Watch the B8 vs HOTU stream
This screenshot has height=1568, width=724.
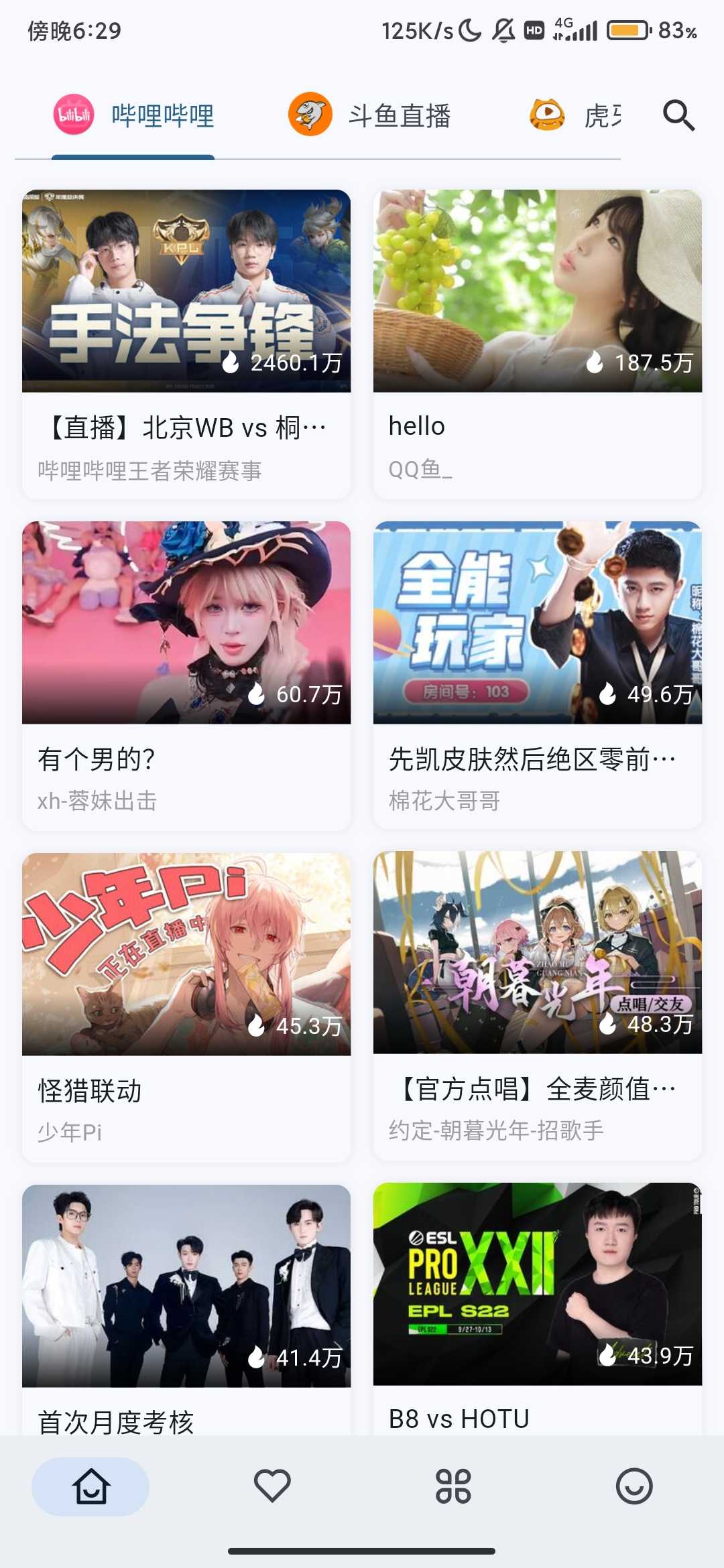[538, 1307]
